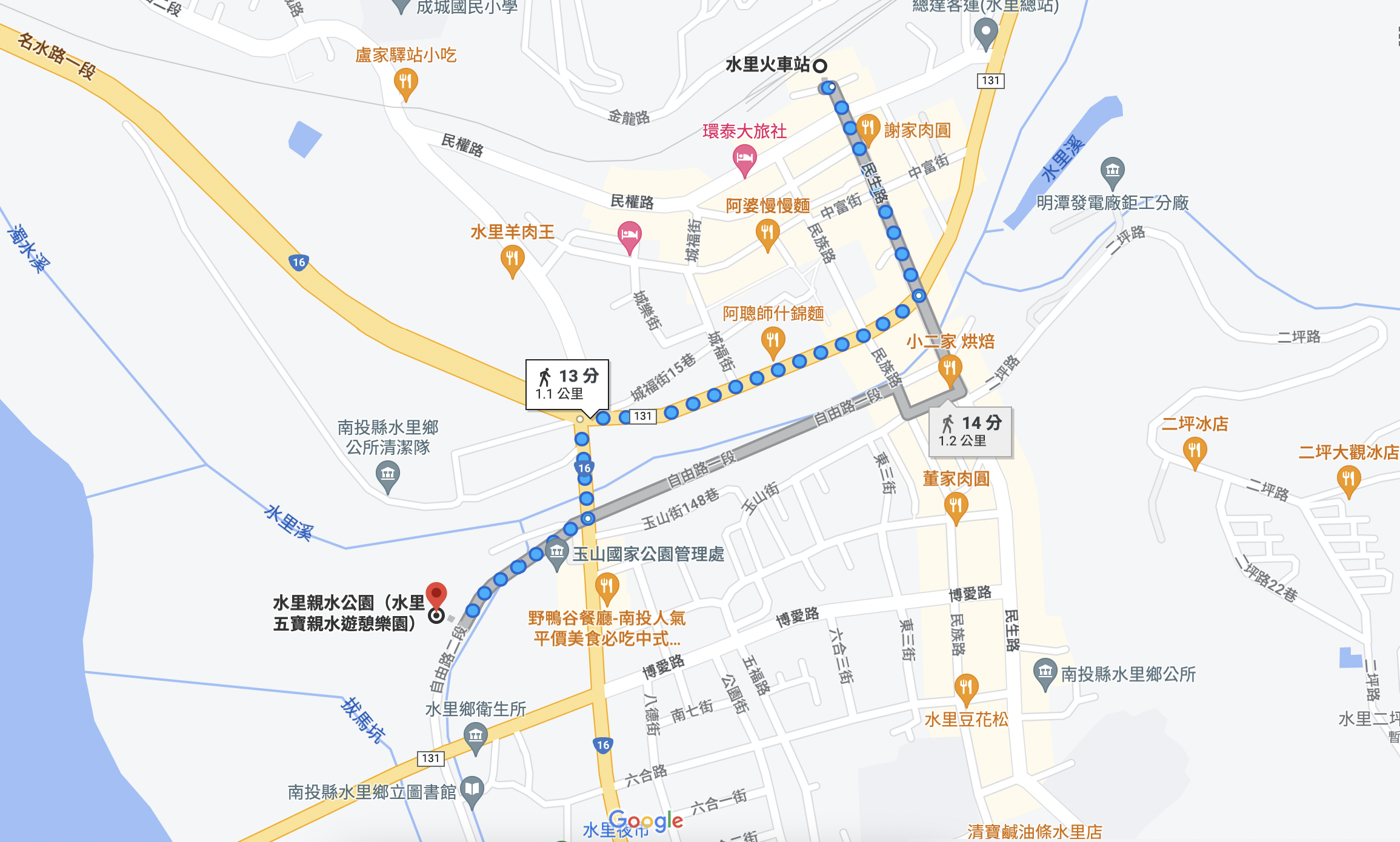
Task: Select the 水里羊肉王 restaurant pin
Action: point(512,260)
